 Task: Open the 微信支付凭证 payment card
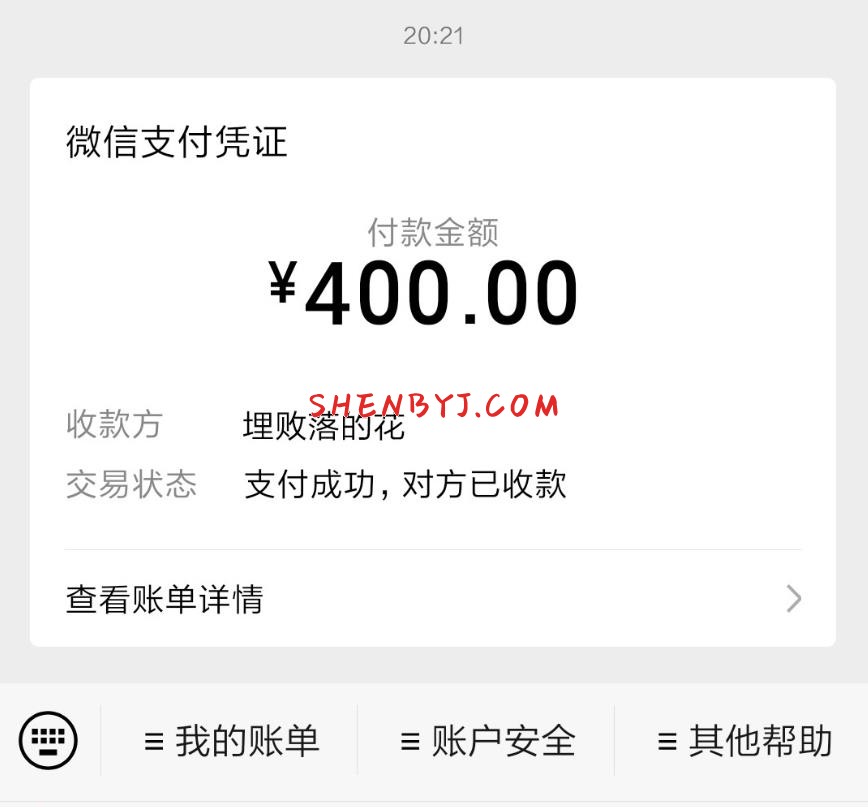[432, 300]
